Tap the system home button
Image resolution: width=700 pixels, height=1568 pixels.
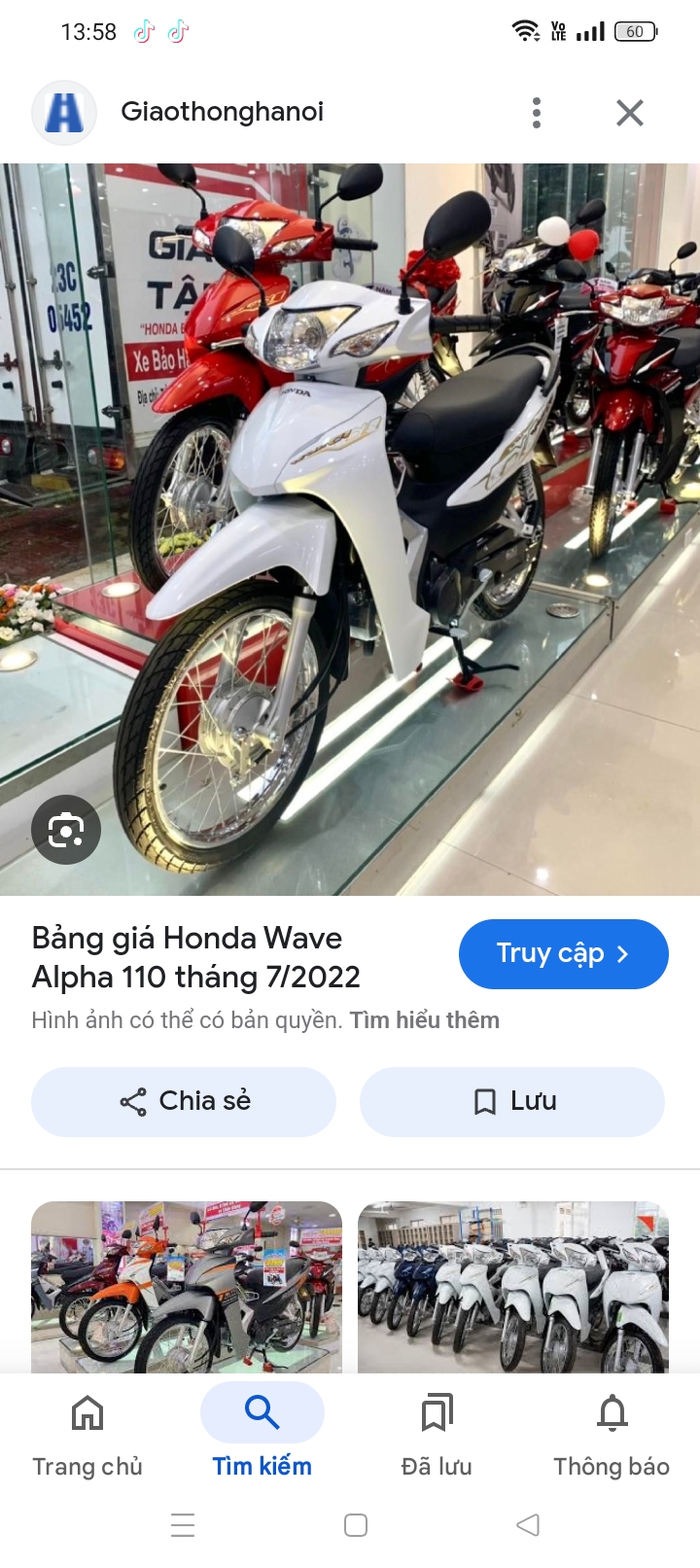tap(356, 1525)
